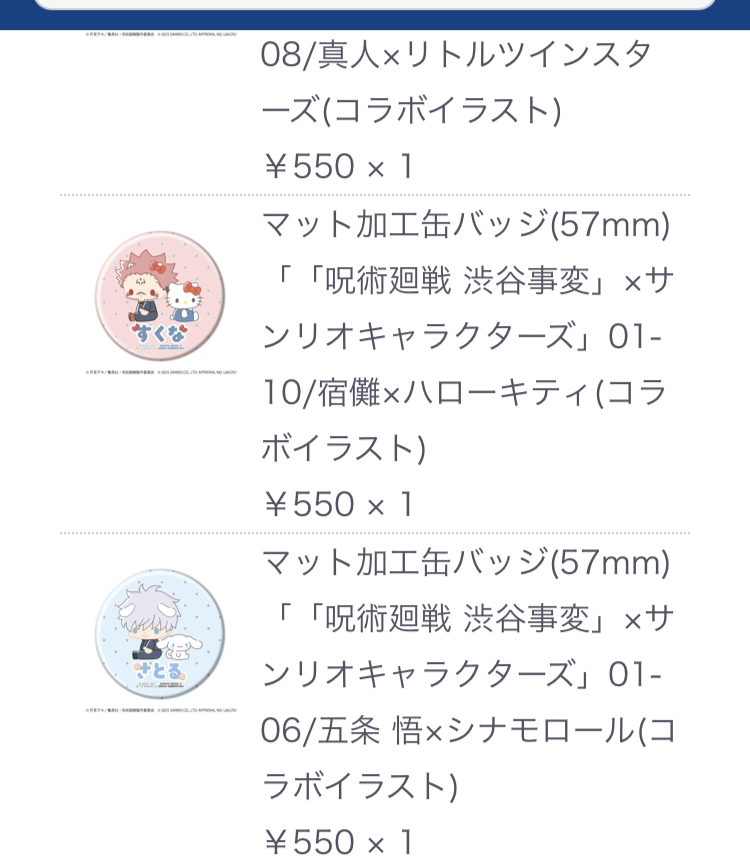Open the Sukuna × Hello Kitty badge image
The width and height of the screenshot is (750, 862).
coord(160,296)
